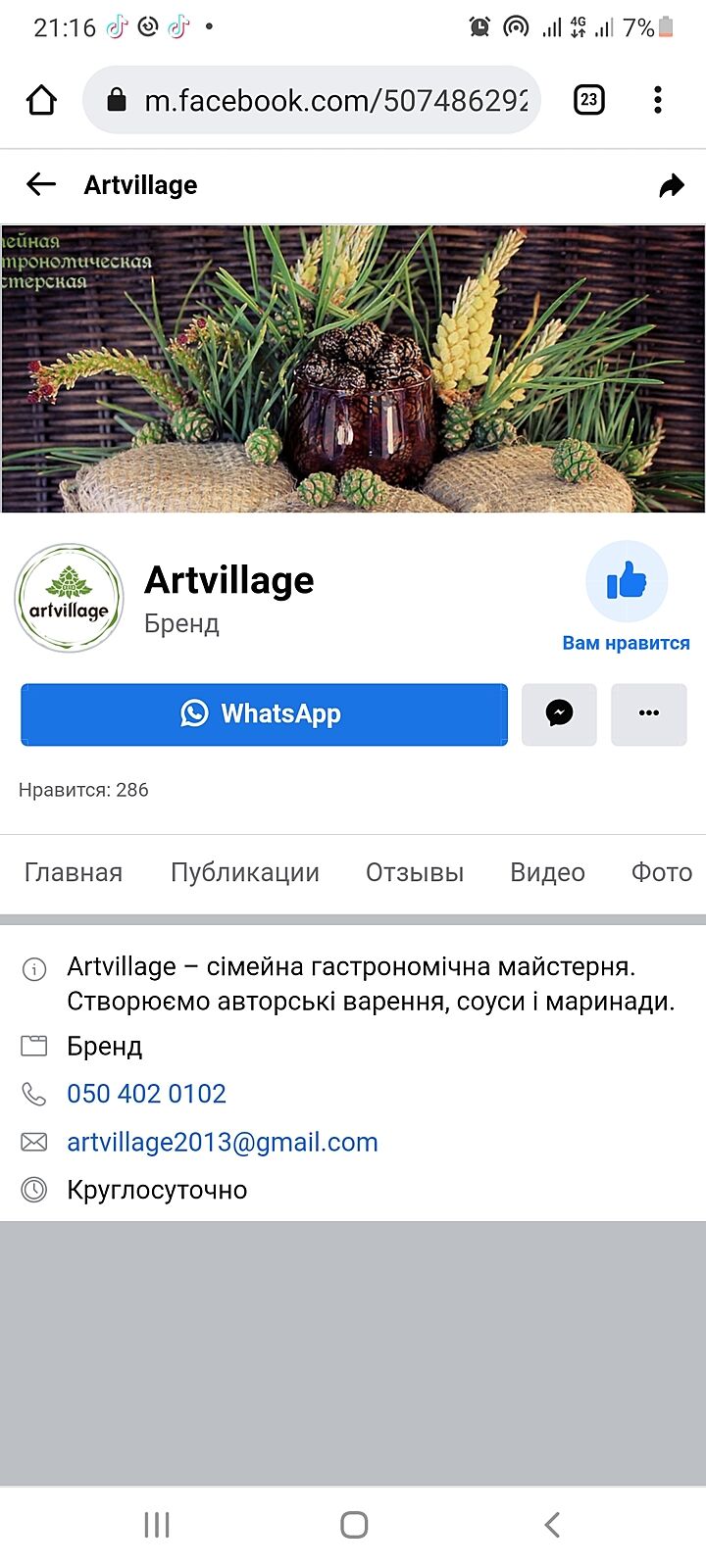Contact Artvillage via WhatsApp
Screen dimensions: 706x1568
tap(264, 714)
